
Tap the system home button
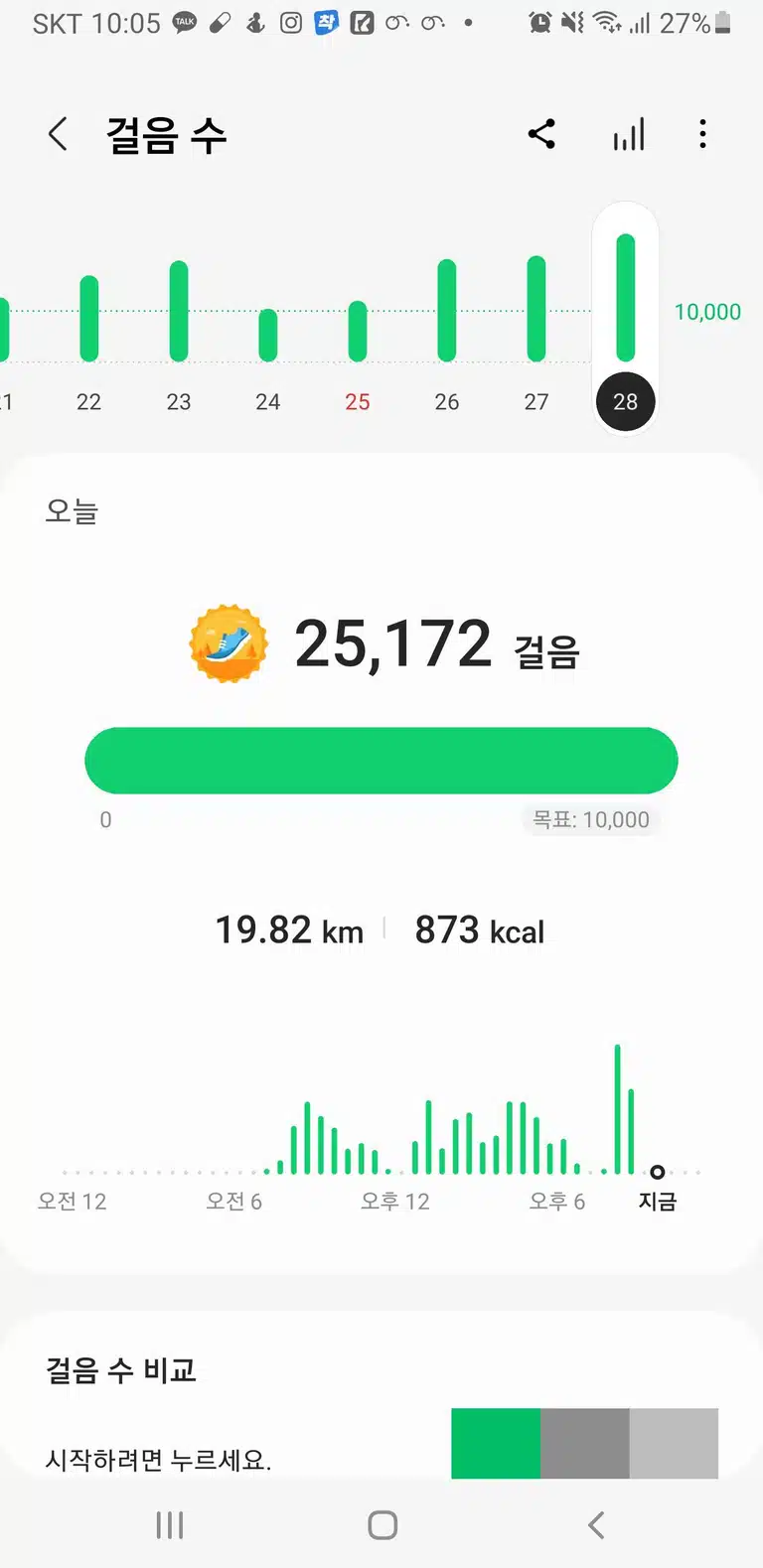pos(382,1524)
